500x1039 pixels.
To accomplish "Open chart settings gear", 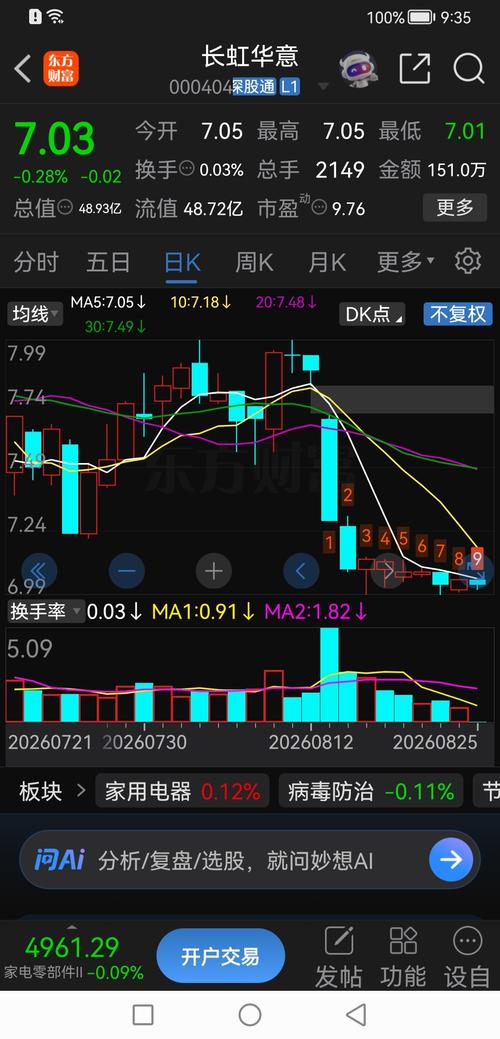I will click(468, 261).
